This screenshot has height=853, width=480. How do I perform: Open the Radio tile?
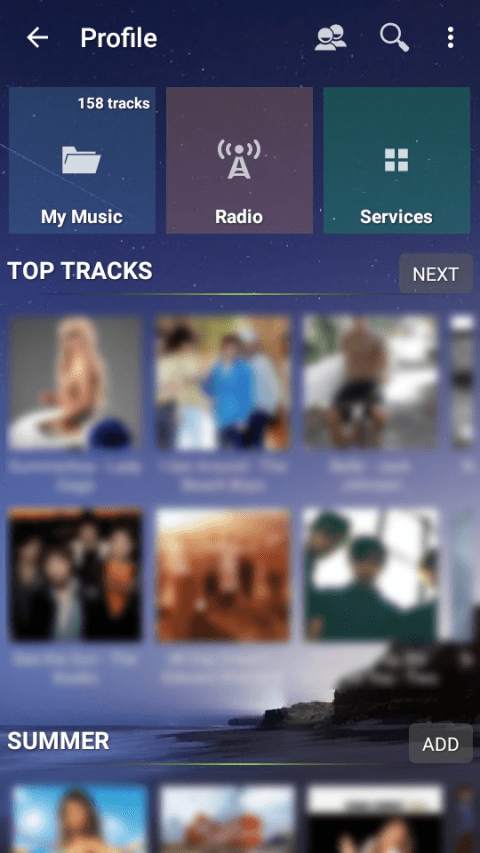coord(239,160)
